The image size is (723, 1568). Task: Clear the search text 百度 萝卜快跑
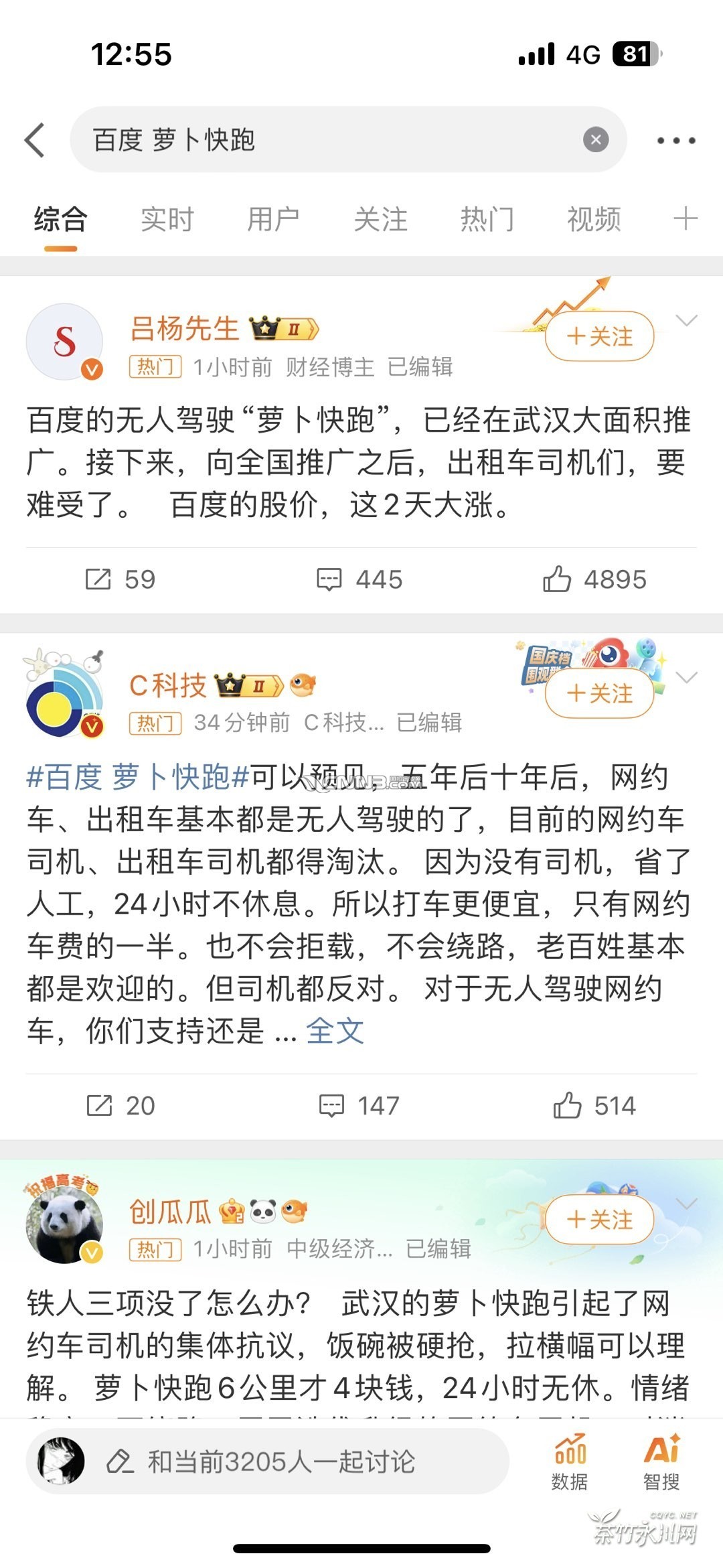pos(595,140)
